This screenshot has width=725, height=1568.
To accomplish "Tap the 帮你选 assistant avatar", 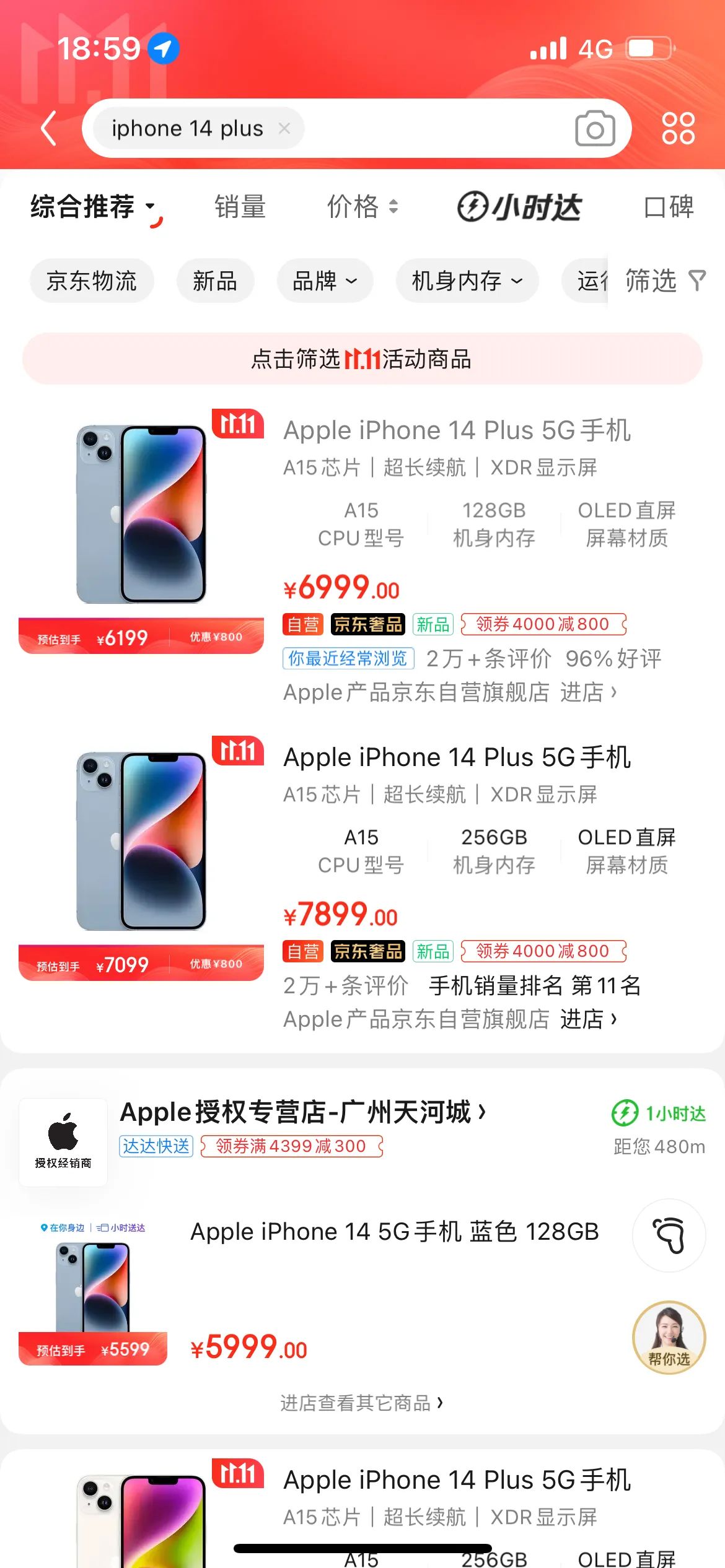I will coord(670,1338).
